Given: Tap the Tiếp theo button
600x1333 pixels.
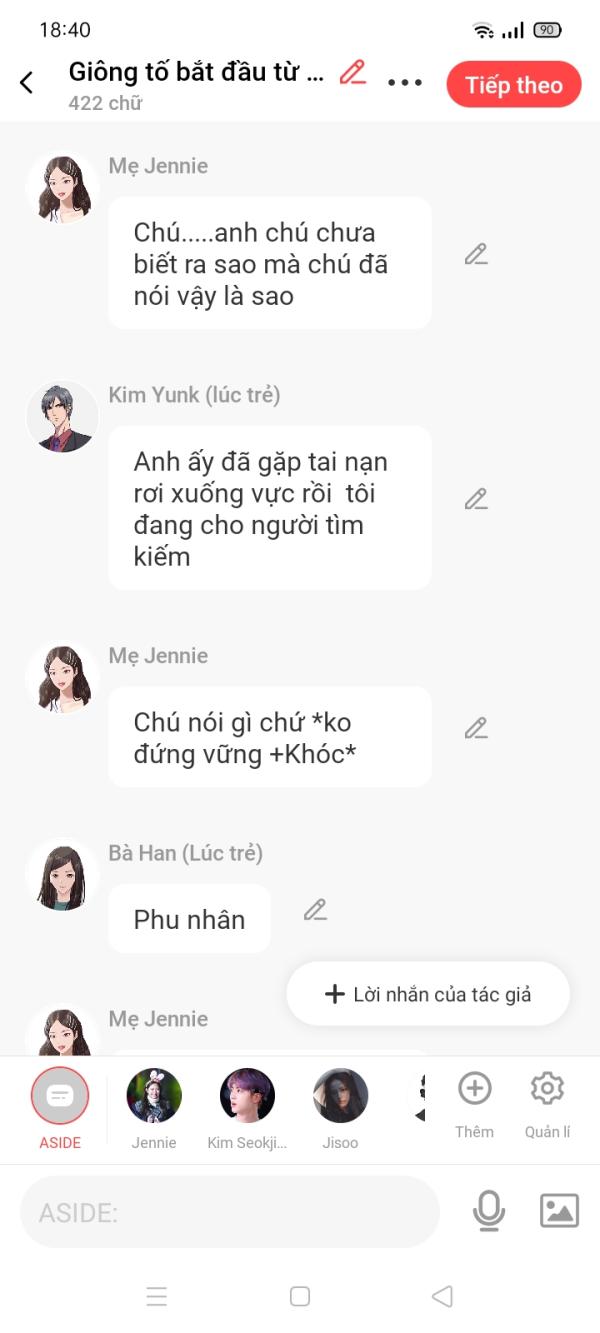Looking at the screenshot, I should (513, 85).
